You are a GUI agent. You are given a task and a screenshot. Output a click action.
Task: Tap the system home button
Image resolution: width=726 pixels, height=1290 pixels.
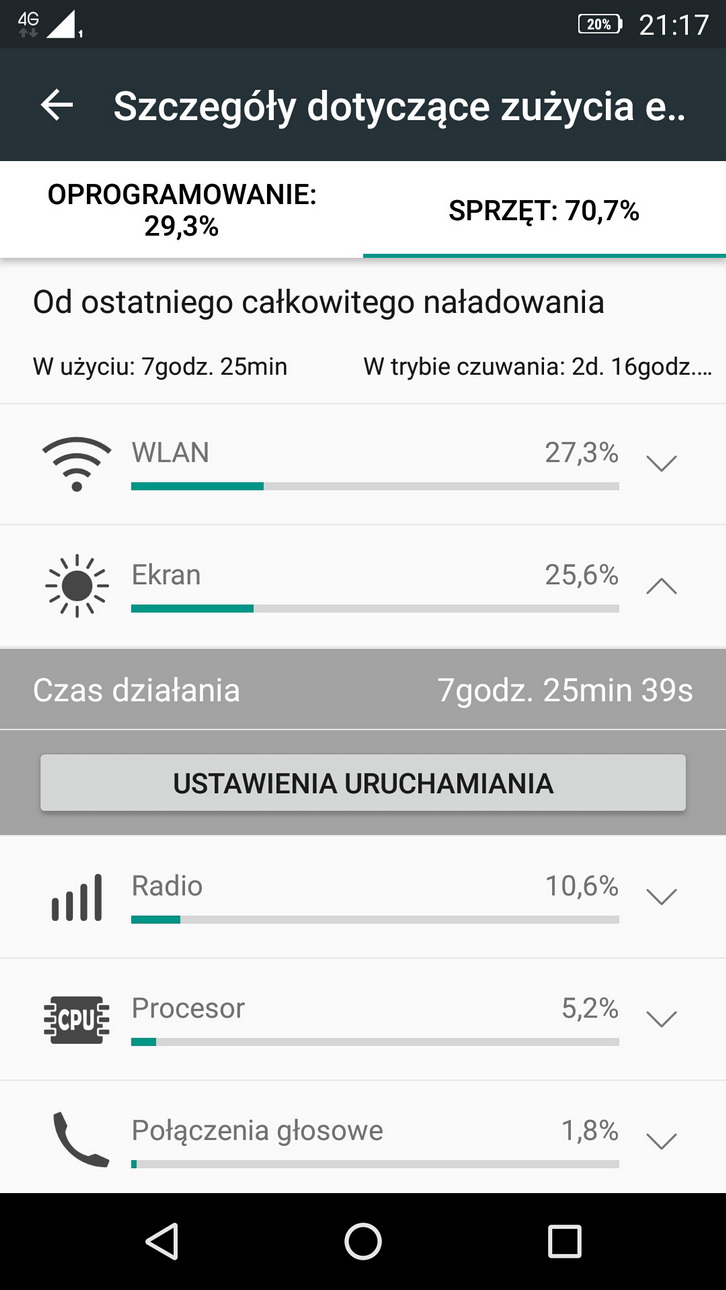(x=363, y=1241)
